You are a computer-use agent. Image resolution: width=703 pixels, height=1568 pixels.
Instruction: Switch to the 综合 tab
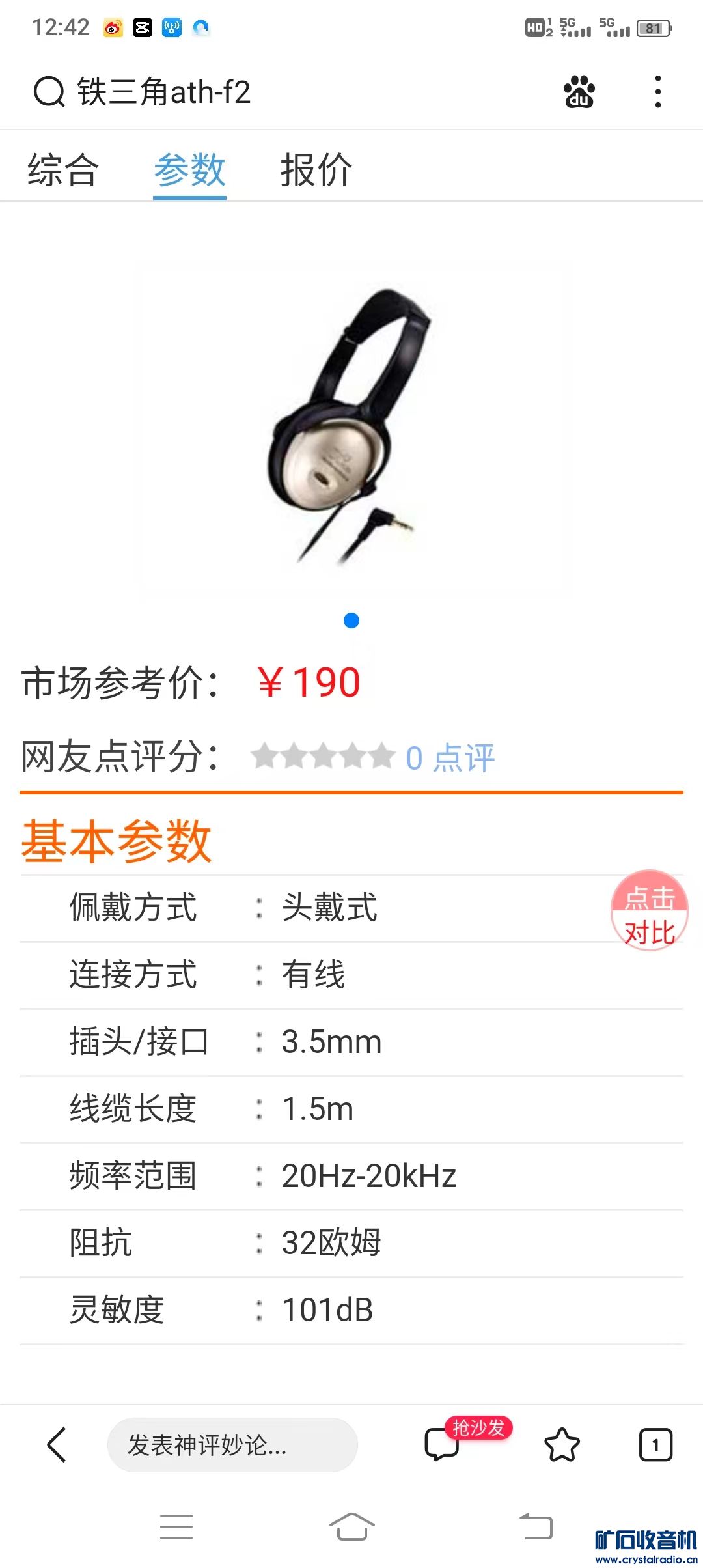[x=62, y=171]
